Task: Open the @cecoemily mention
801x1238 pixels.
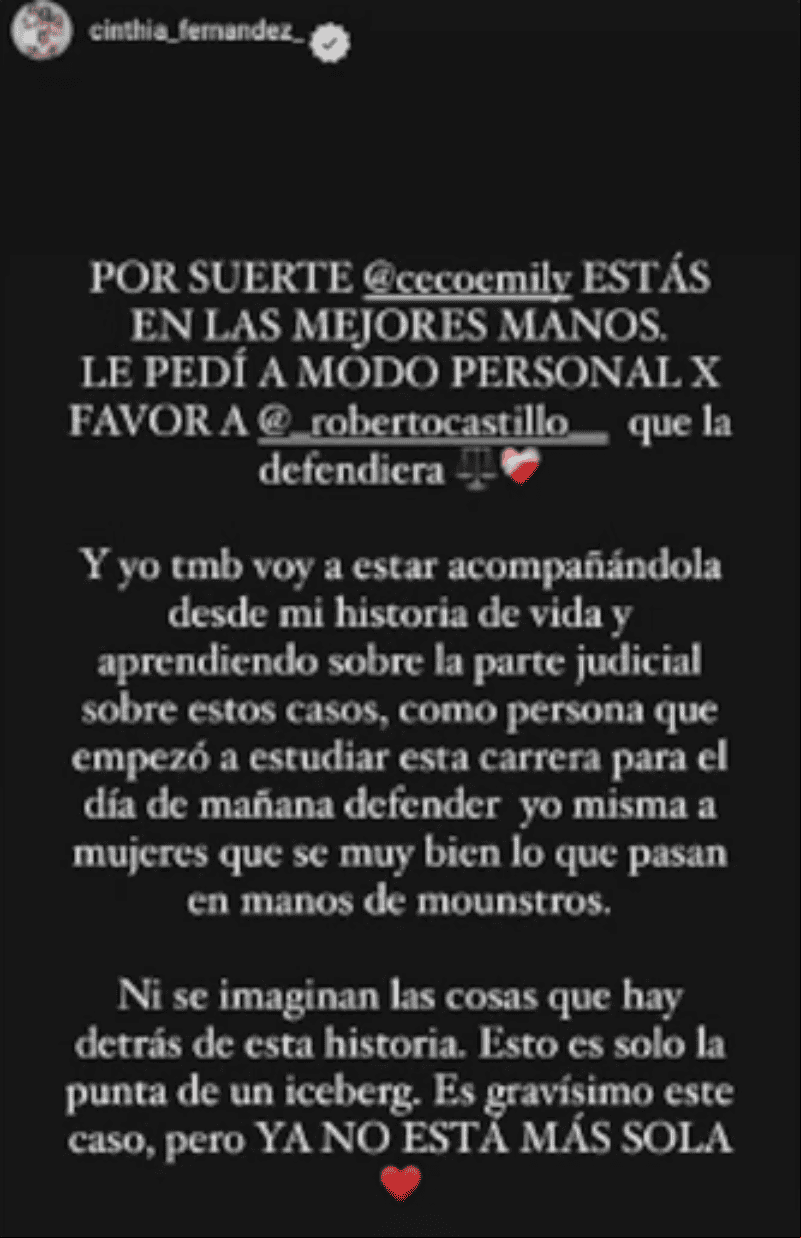Action: [465, 279]
